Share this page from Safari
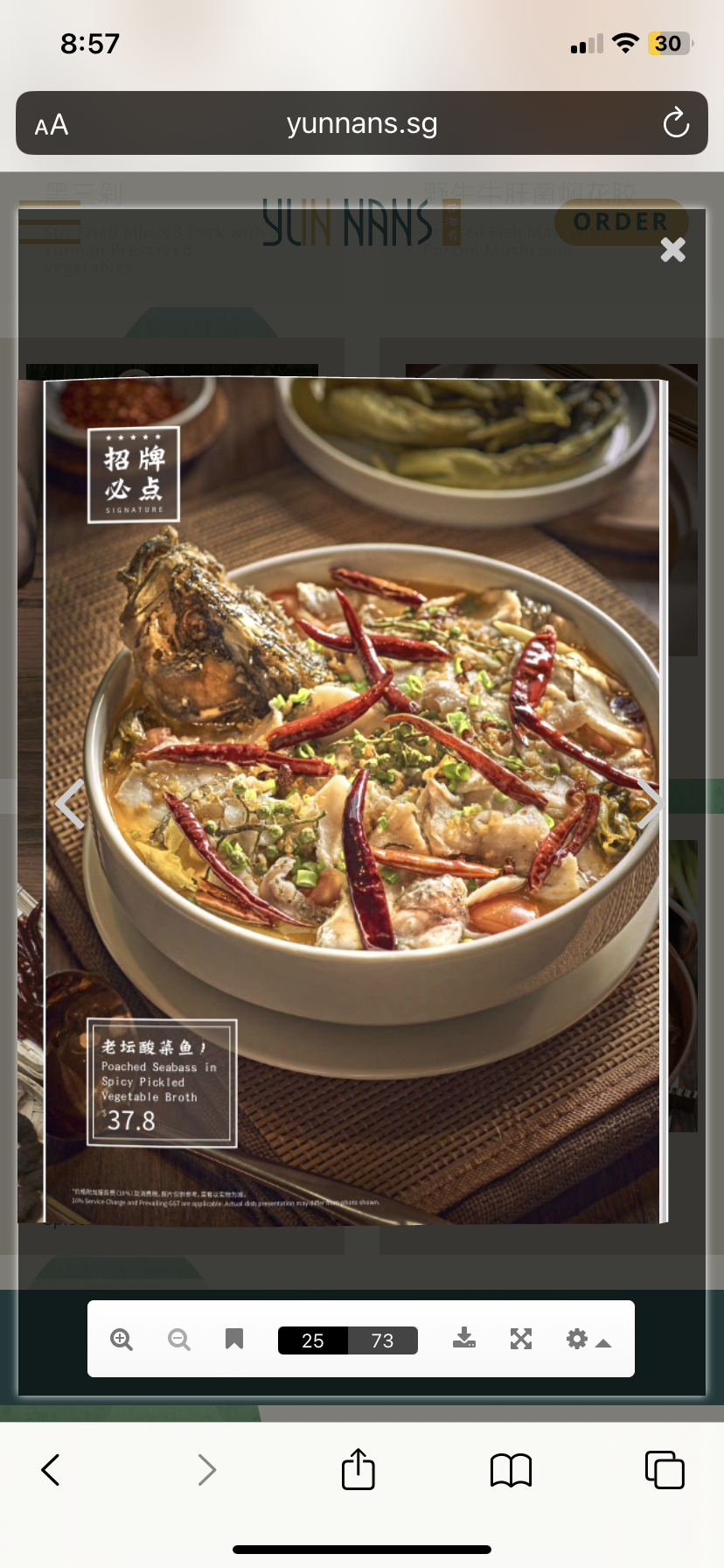Screen dimensions: 724x1568 click(359, 1469)
